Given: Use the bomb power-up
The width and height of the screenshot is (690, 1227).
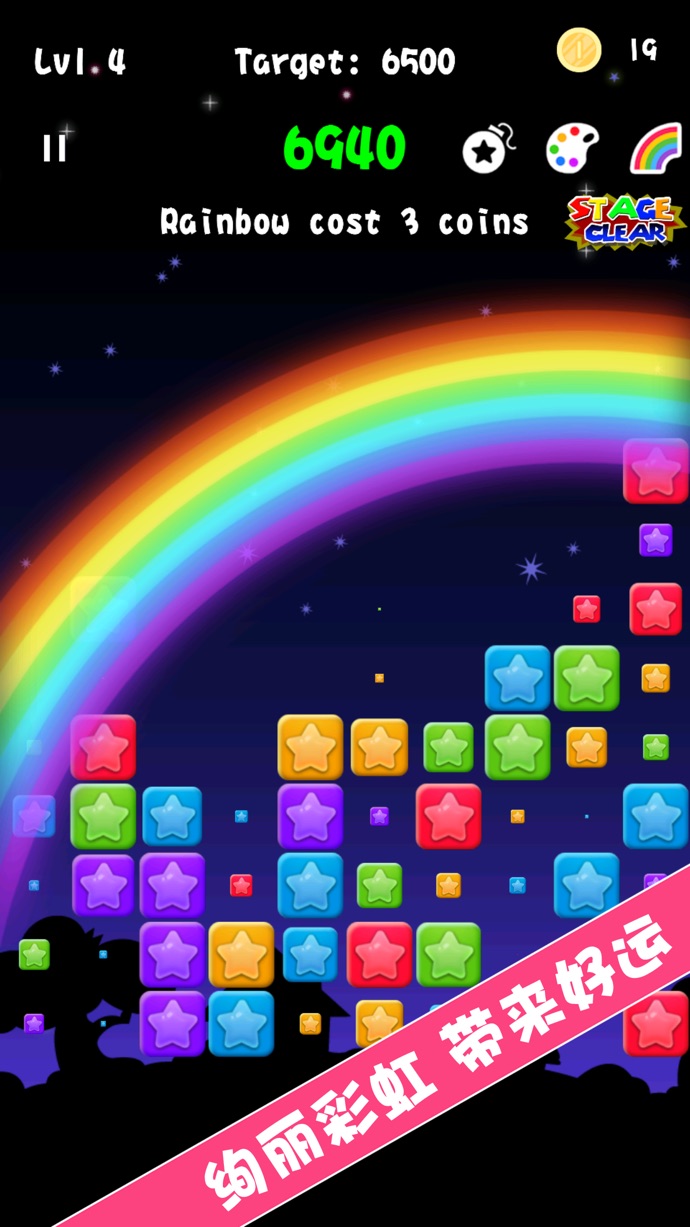Looking at the screenshot, I should coord(488,149).
